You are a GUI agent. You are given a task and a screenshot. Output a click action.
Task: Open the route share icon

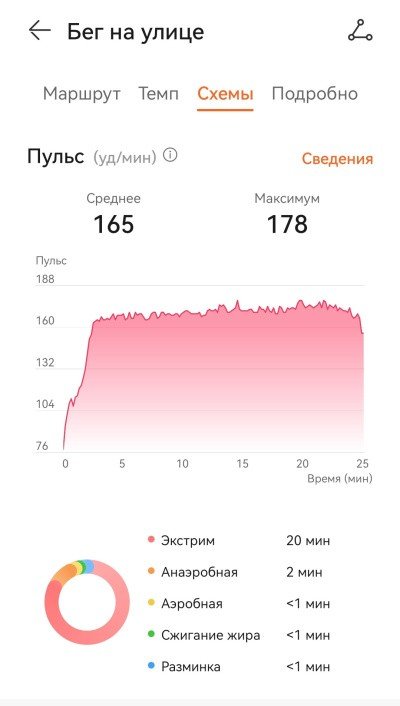point(360,31)
